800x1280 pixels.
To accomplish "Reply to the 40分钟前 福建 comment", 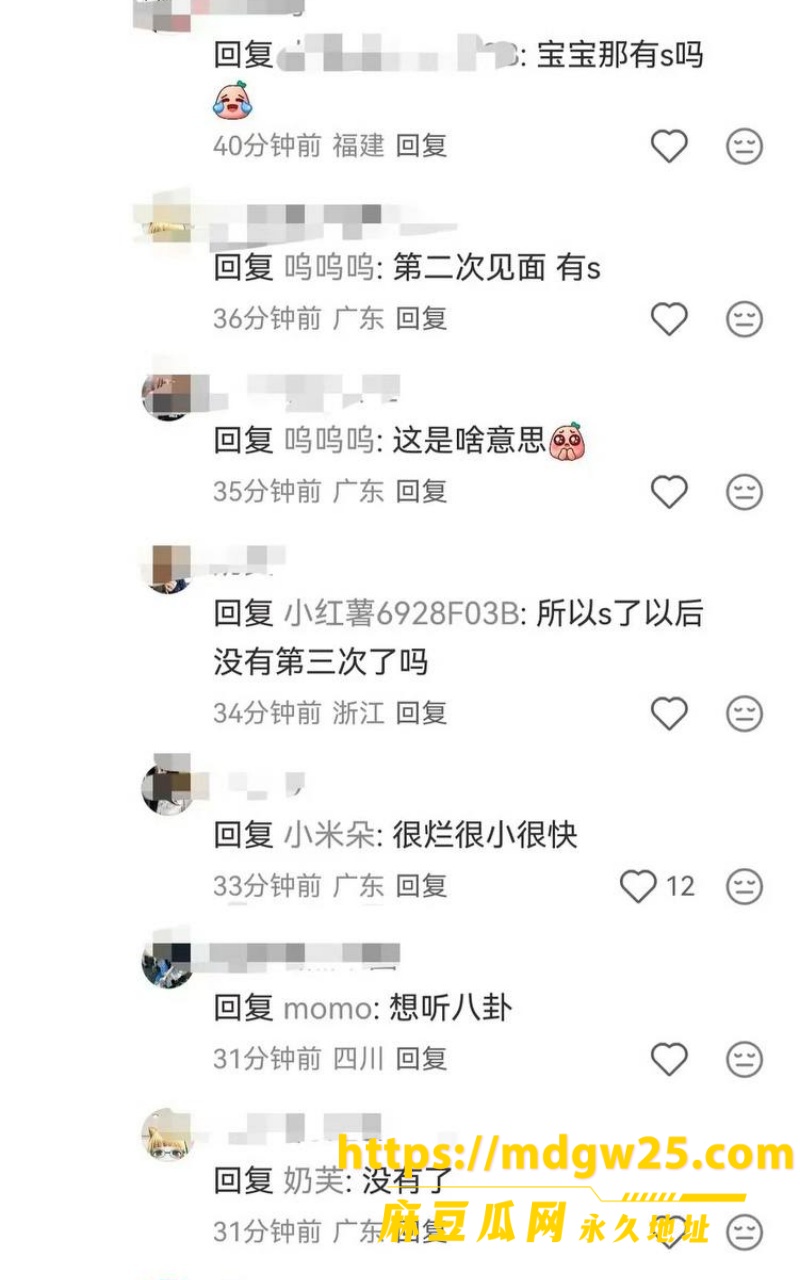I will coord(421,146).
